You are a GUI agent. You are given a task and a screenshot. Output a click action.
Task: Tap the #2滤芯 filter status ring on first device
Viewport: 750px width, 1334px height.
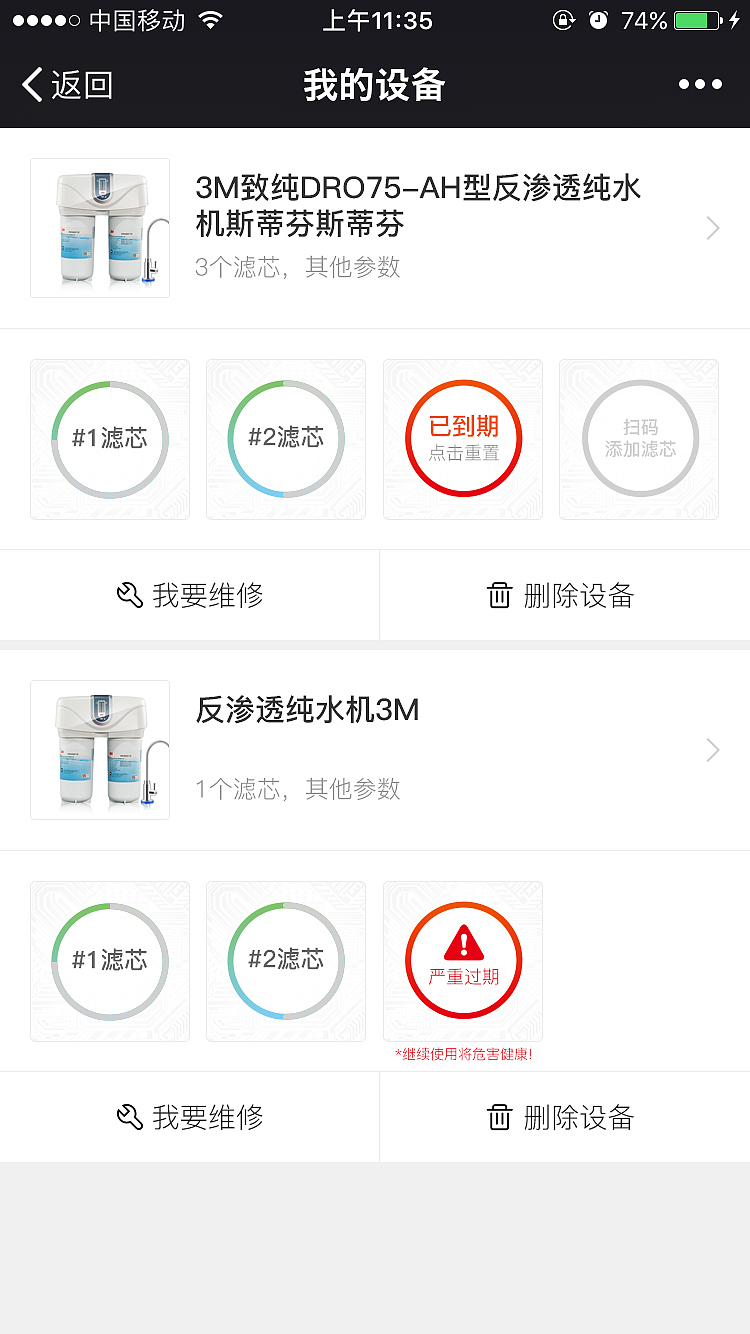(x=285, y=439)
